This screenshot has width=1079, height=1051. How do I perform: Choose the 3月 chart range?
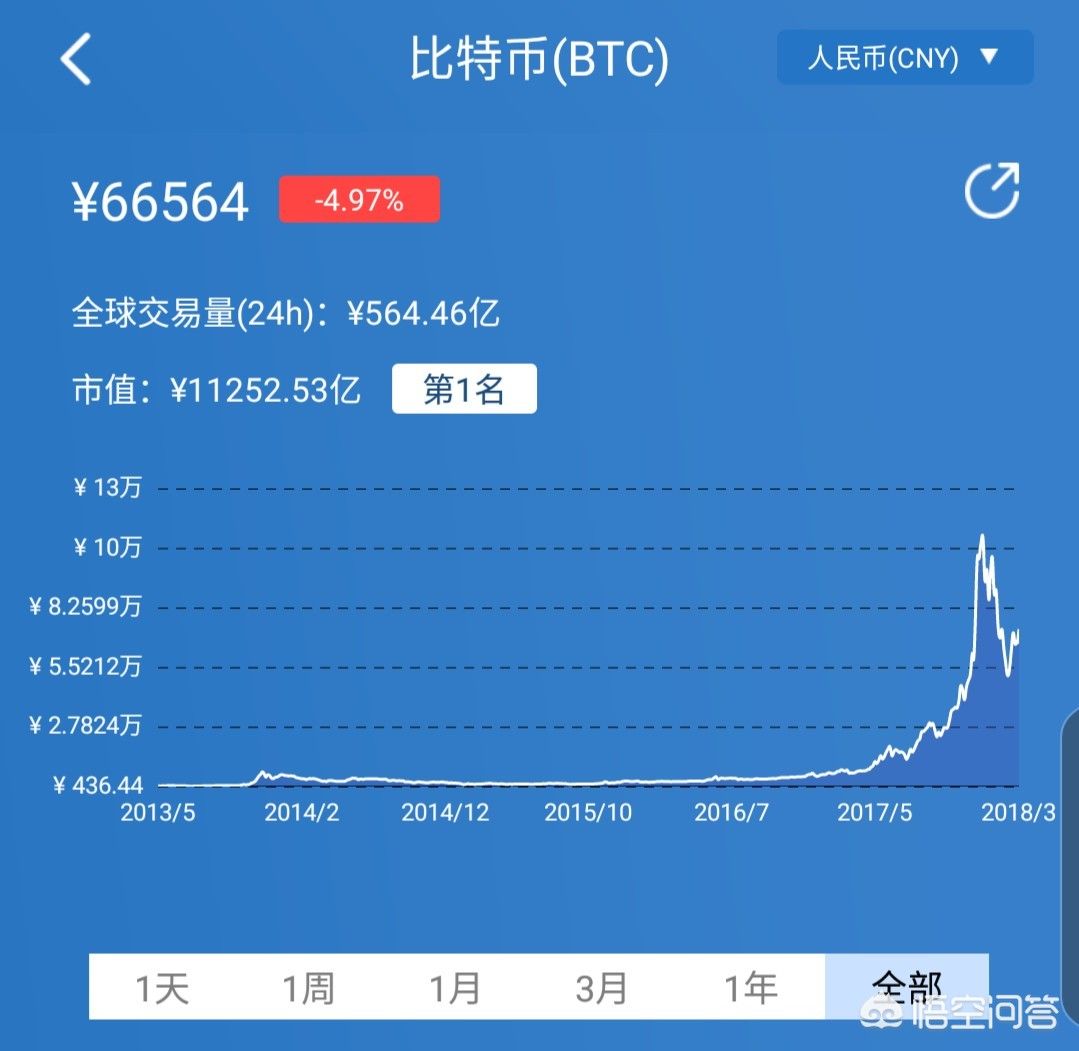tap(602, 988)
